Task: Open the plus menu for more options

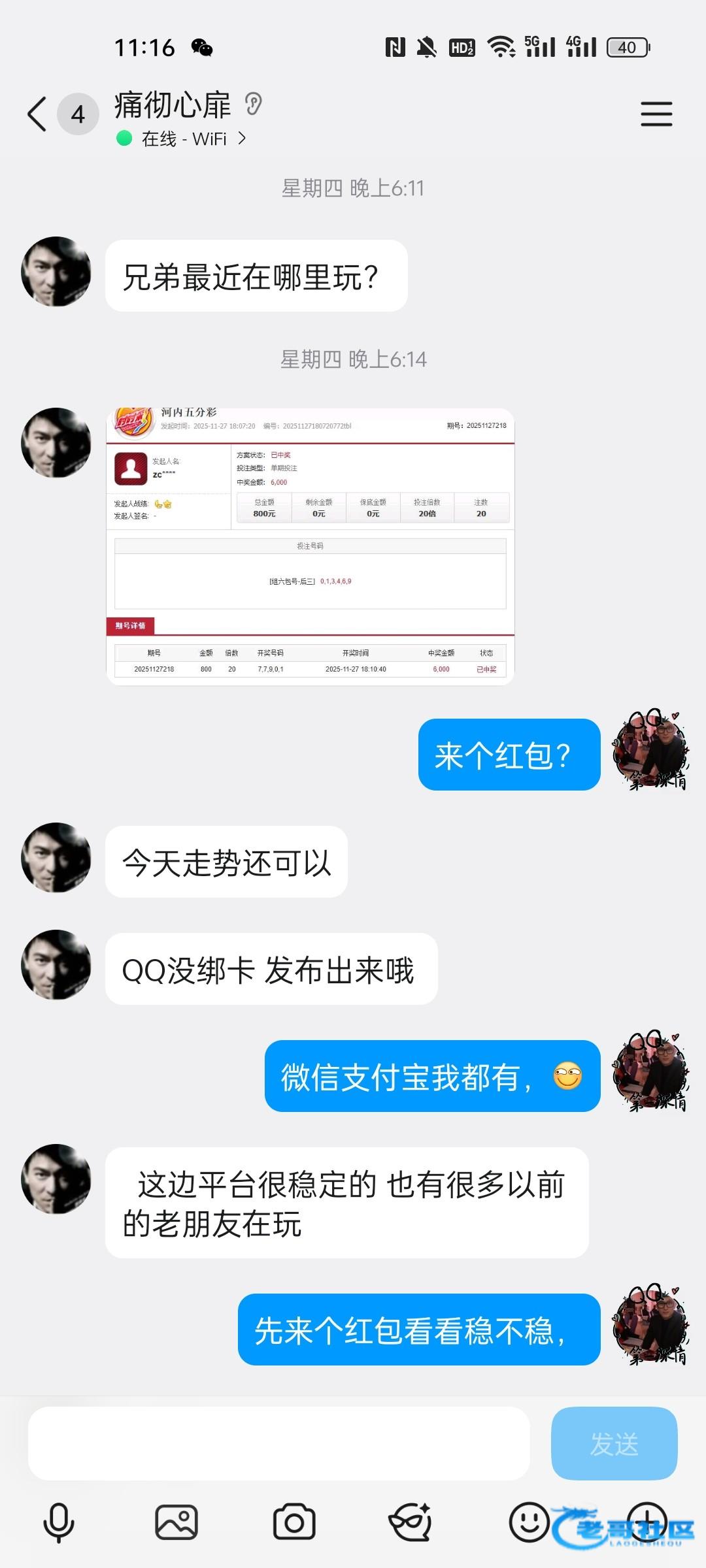Action: coord(647,1522)
